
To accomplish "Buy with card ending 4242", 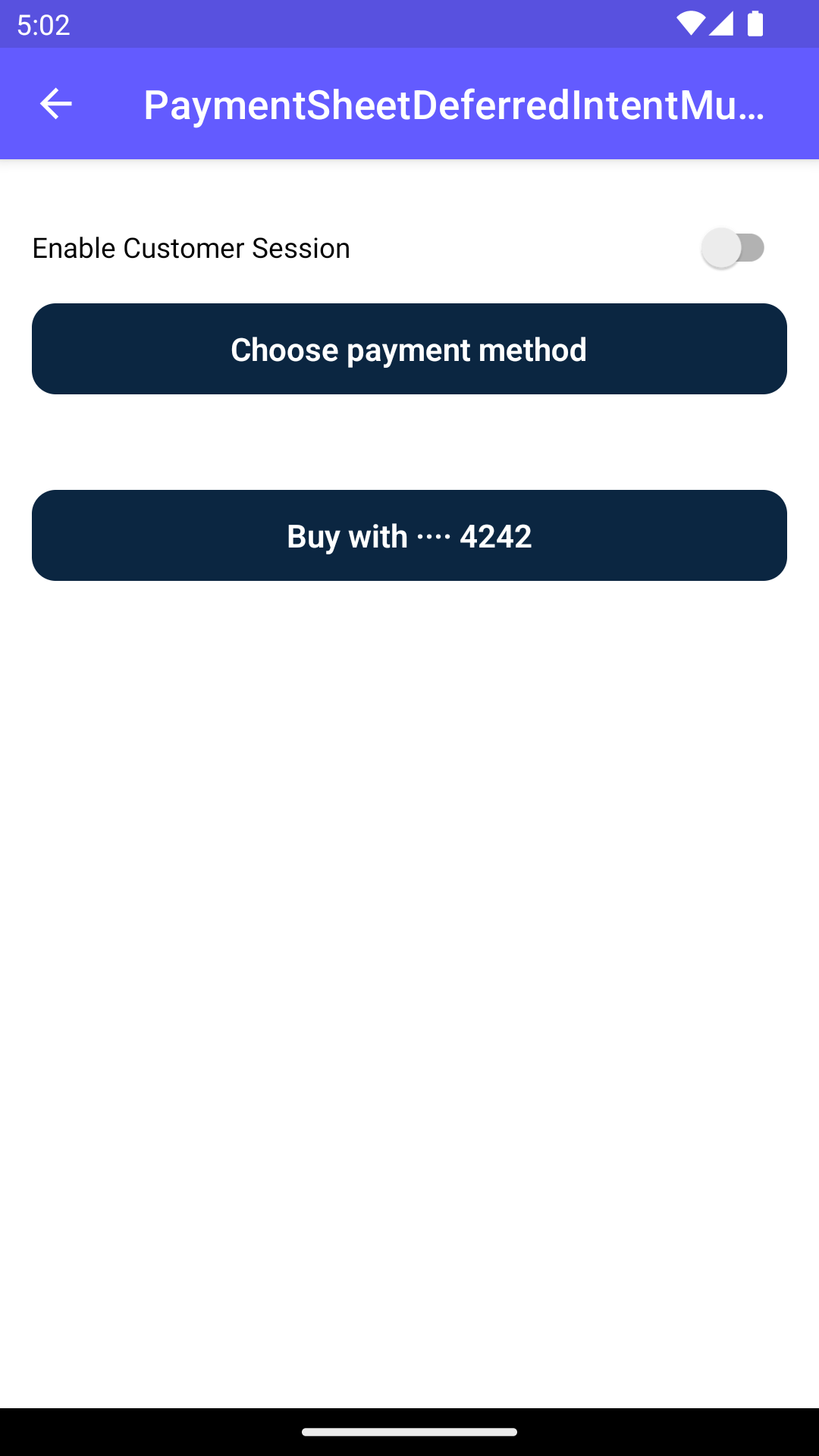I will coord(409,535).
